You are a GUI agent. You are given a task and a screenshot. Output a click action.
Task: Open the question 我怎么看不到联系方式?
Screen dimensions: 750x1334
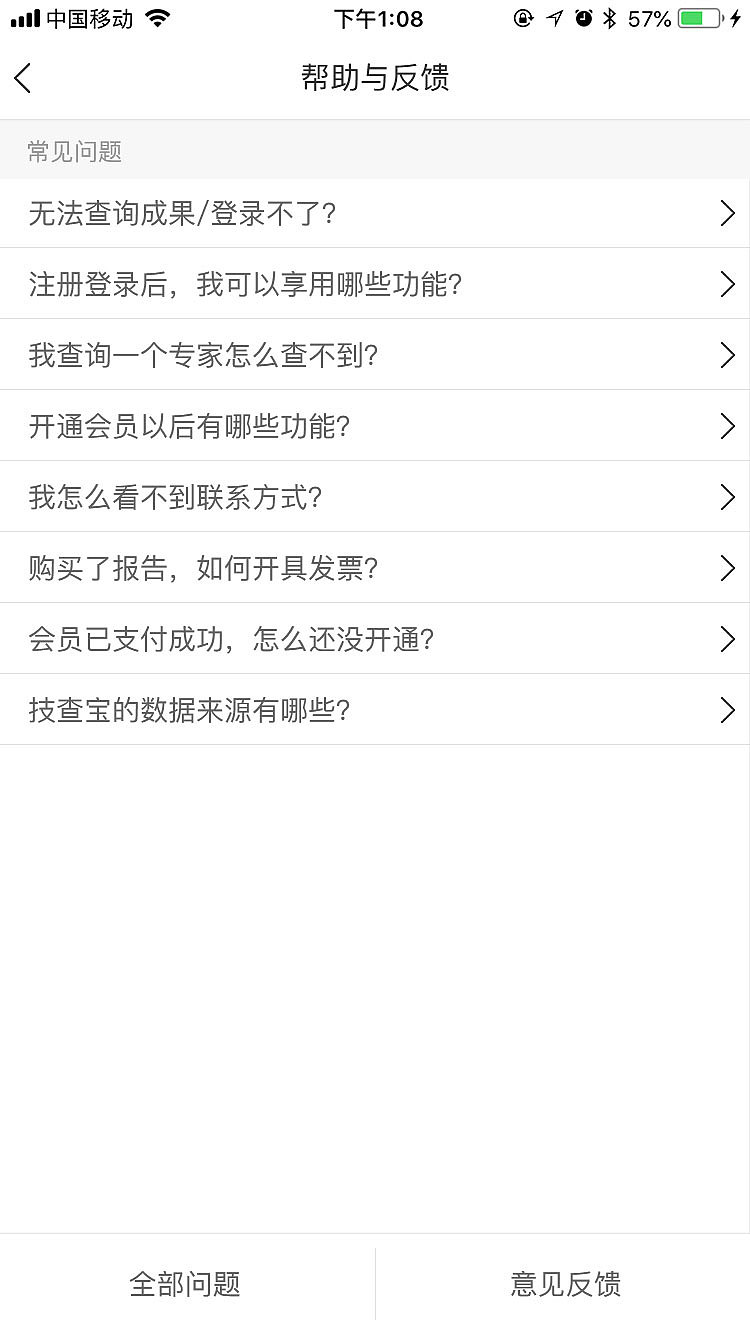(x=375, y=497)
